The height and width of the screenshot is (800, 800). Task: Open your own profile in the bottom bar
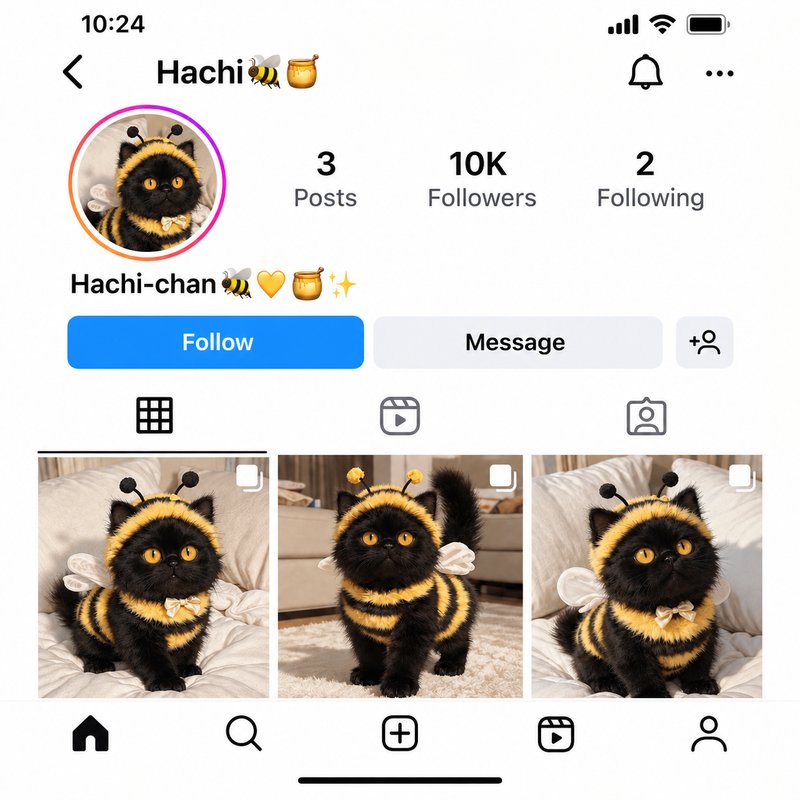click(x=709, y=734)
